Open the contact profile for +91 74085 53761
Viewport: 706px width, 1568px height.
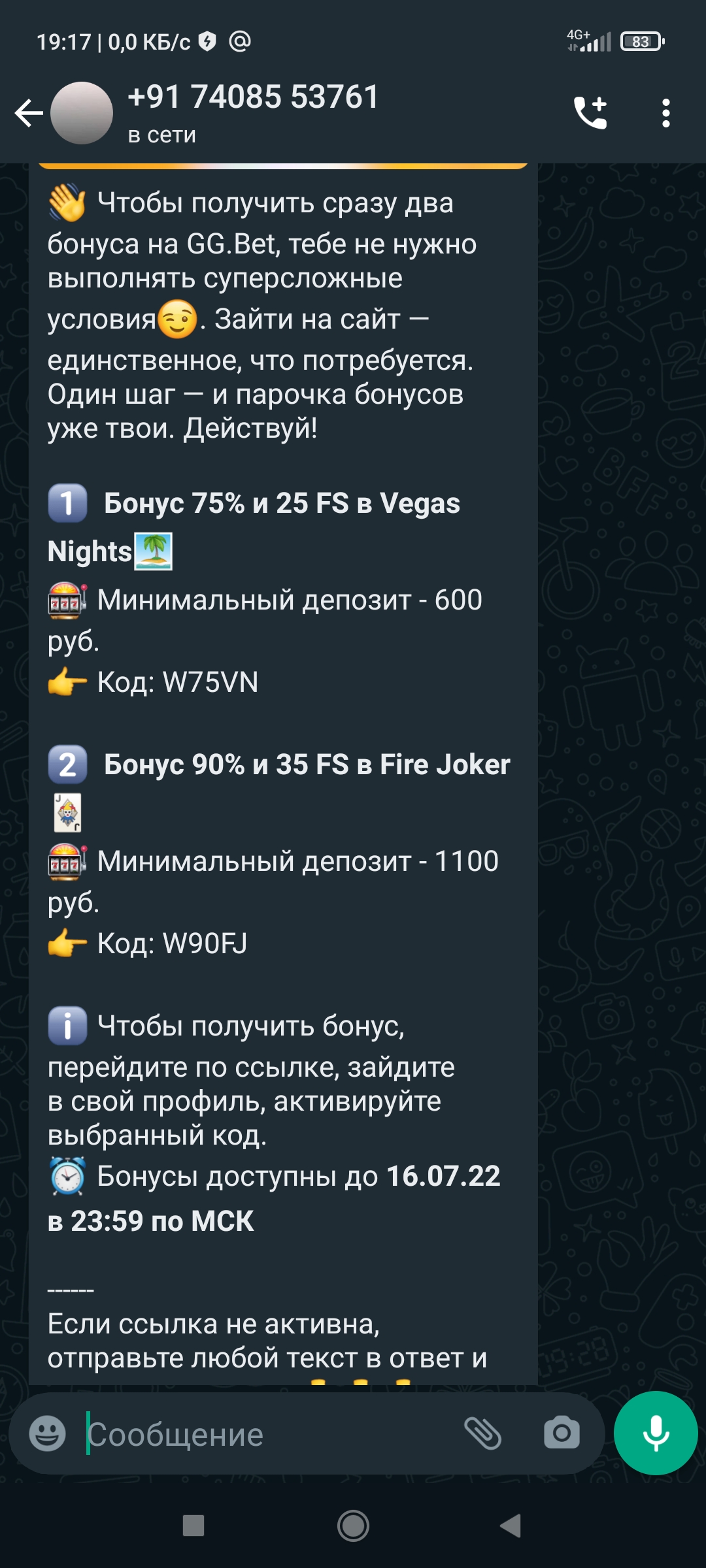(x=254, y=112)
